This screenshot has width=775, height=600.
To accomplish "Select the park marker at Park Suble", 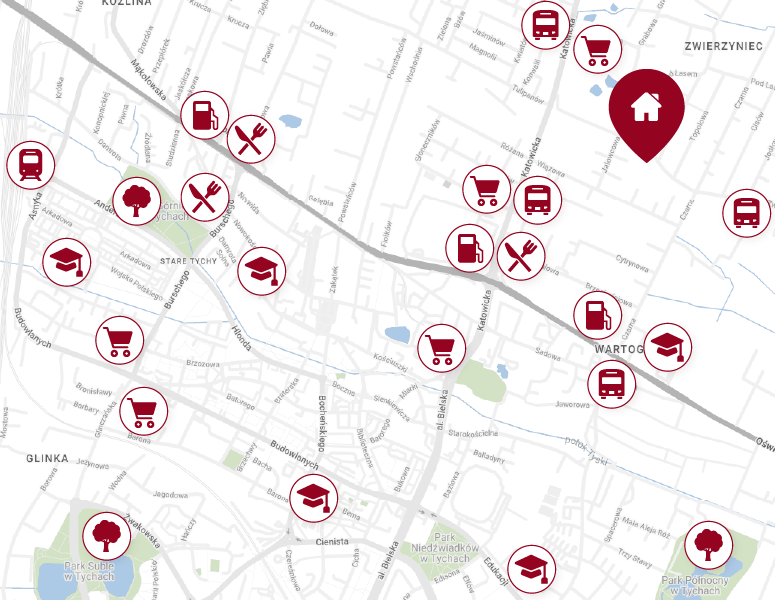I will coord(105,536).
